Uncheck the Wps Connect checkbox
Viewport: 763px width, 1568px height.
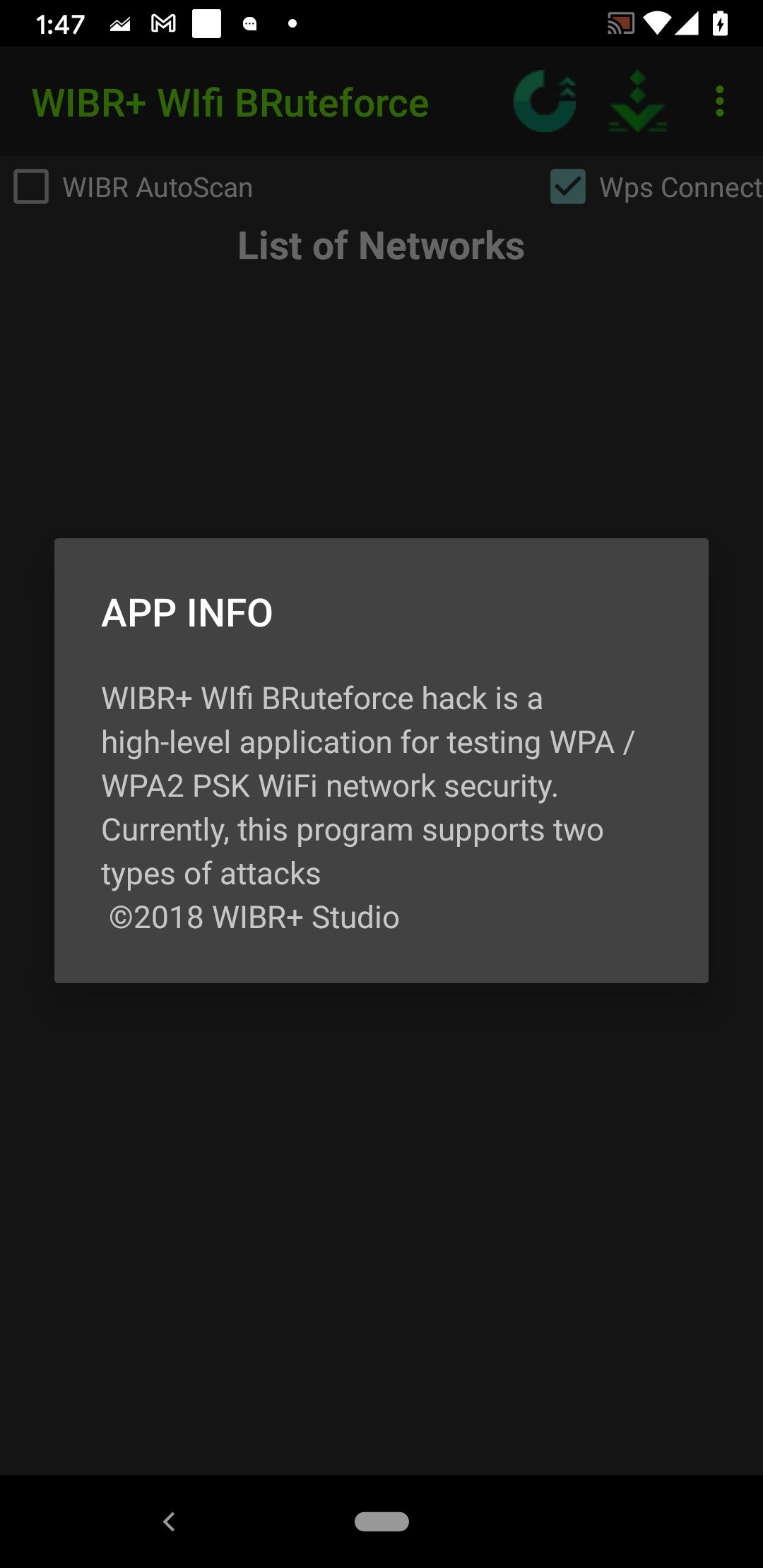[x=568, y=187]
